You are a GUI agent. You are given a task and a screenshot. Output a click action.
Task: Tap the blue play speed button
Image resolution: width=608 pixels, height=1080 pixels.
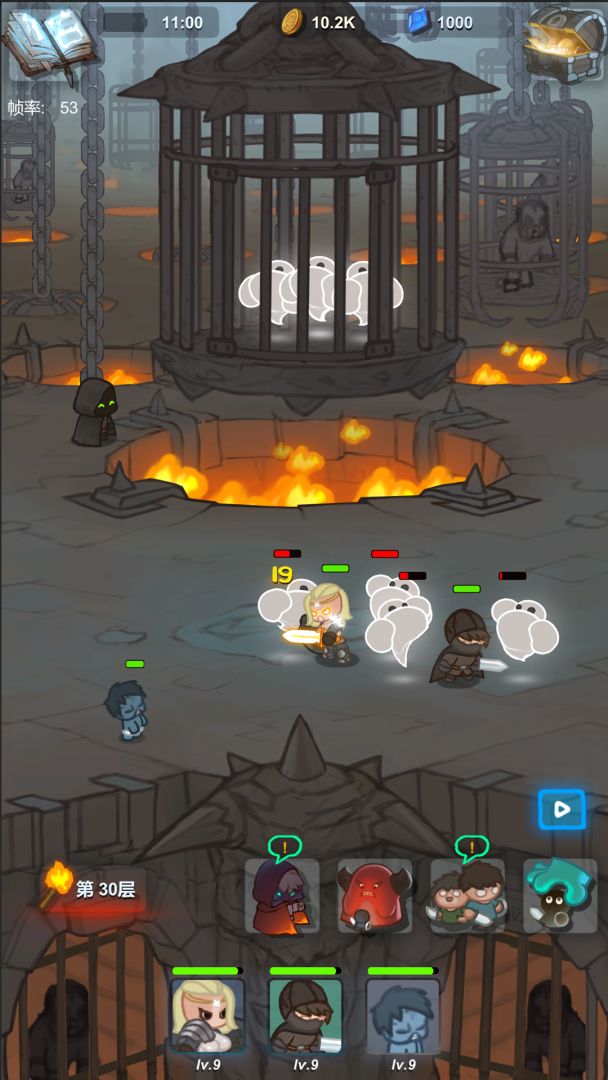pyautogui.click(x=561, y=809)
